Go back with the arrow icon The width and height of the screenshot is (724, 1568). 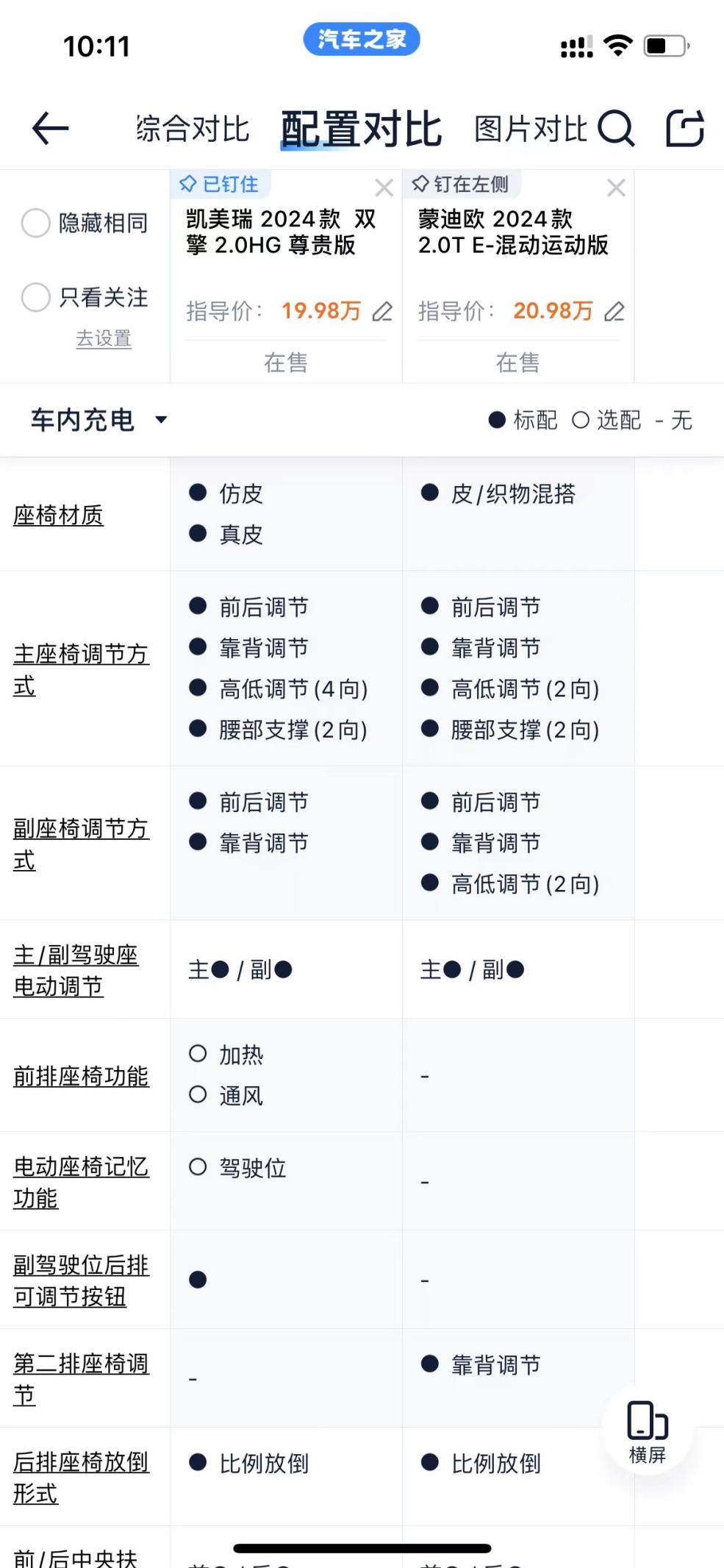pyautogui.click(x=51, y=129)
